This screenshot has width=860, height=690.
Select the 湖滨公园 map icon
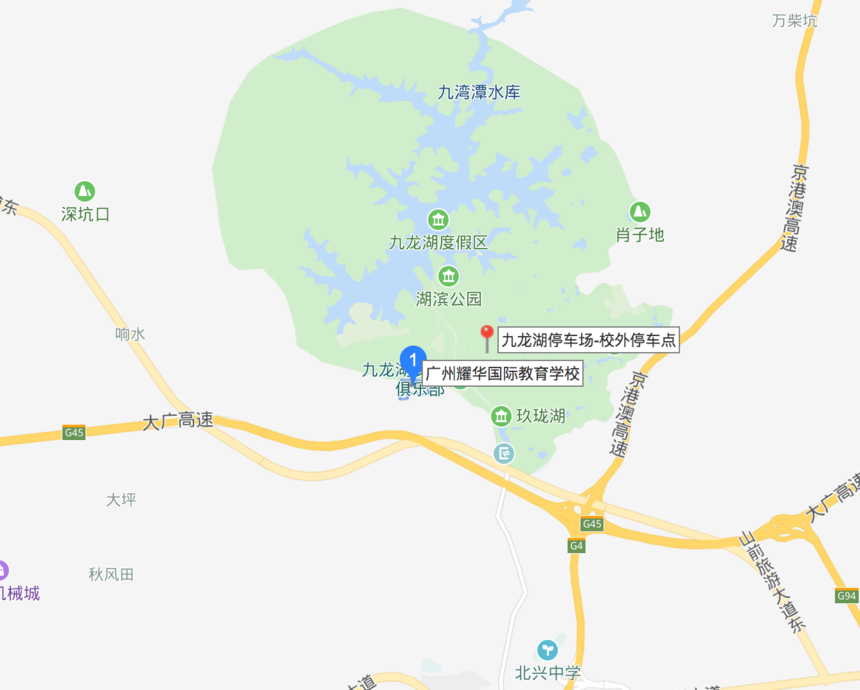tap(448, 275)
